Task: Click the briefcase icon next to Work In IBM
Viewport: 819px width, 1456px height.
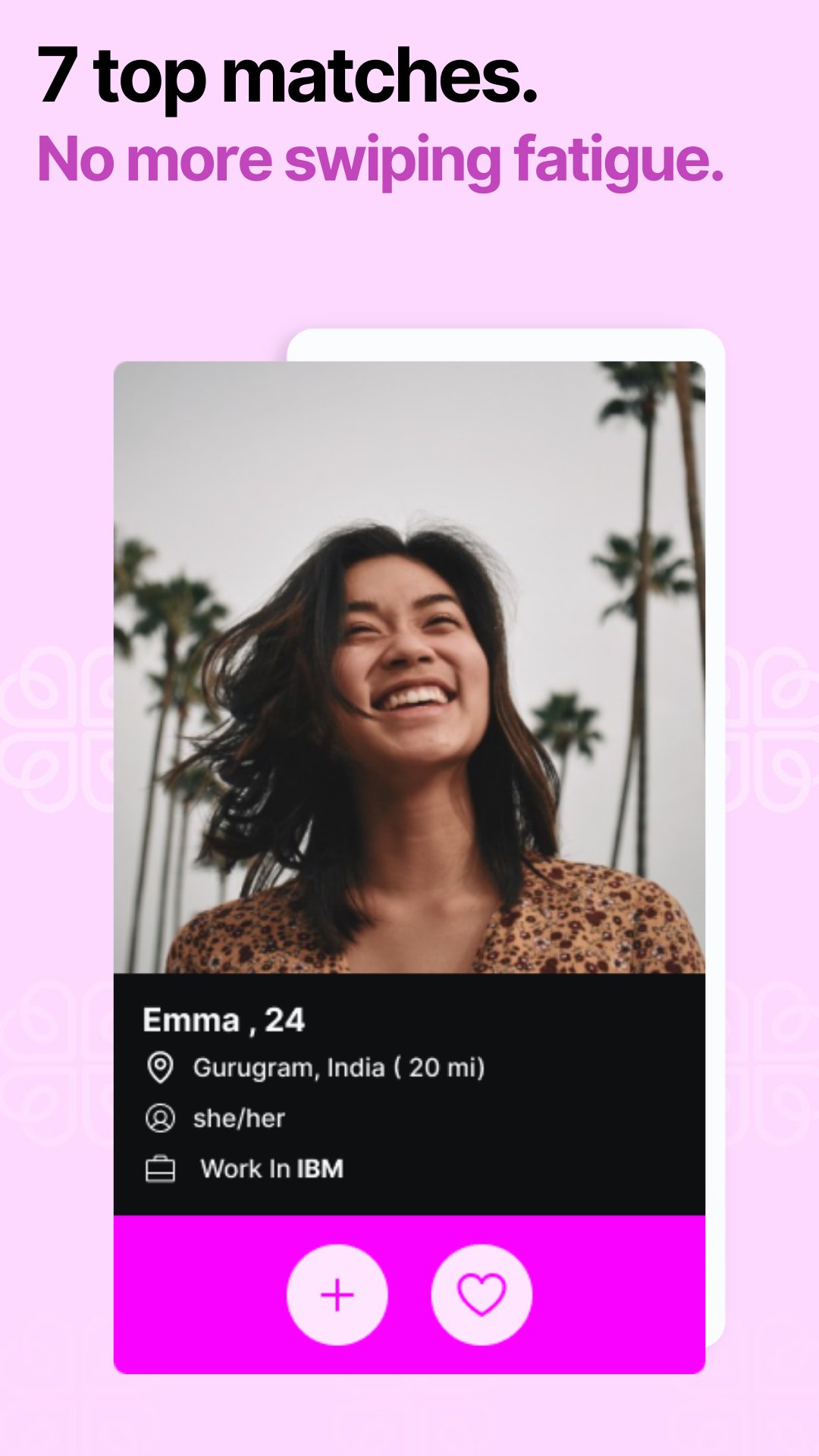Action: point(160,1169)
